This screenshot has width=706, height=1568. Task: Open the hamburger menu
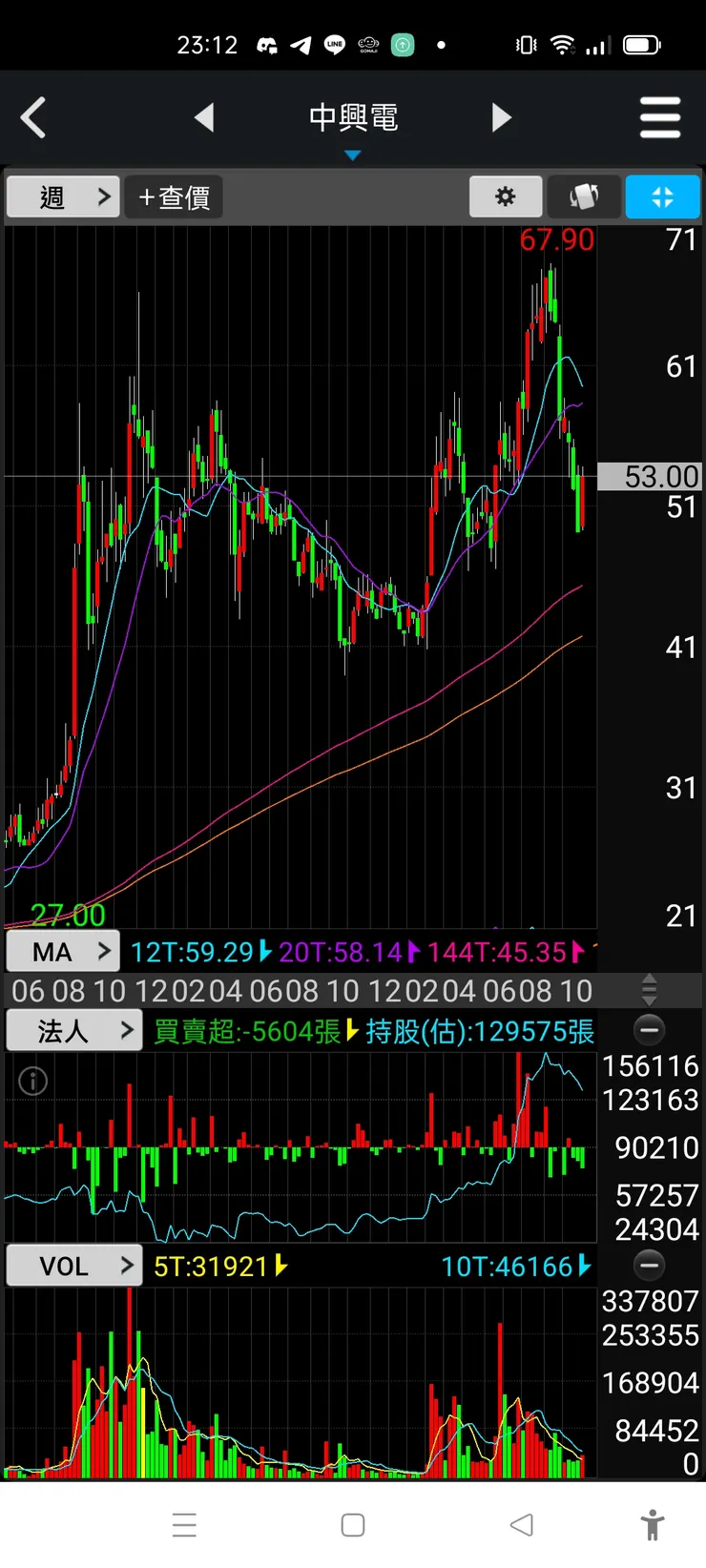tap(660, 118)
